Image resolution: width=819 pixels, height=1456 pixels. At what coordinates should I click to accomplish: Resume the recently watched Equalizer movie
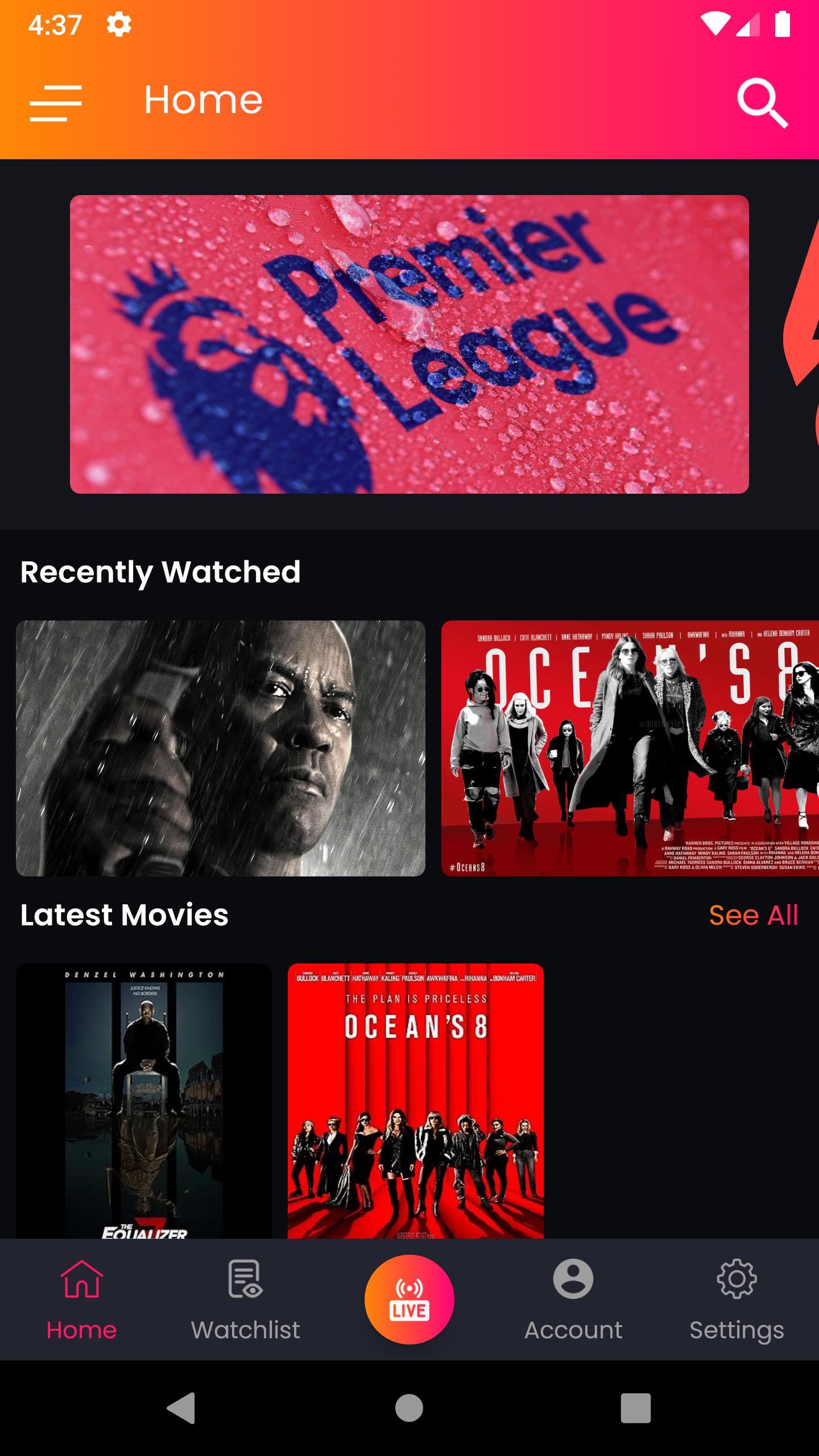pyautogui.click(x=221, y=748)
